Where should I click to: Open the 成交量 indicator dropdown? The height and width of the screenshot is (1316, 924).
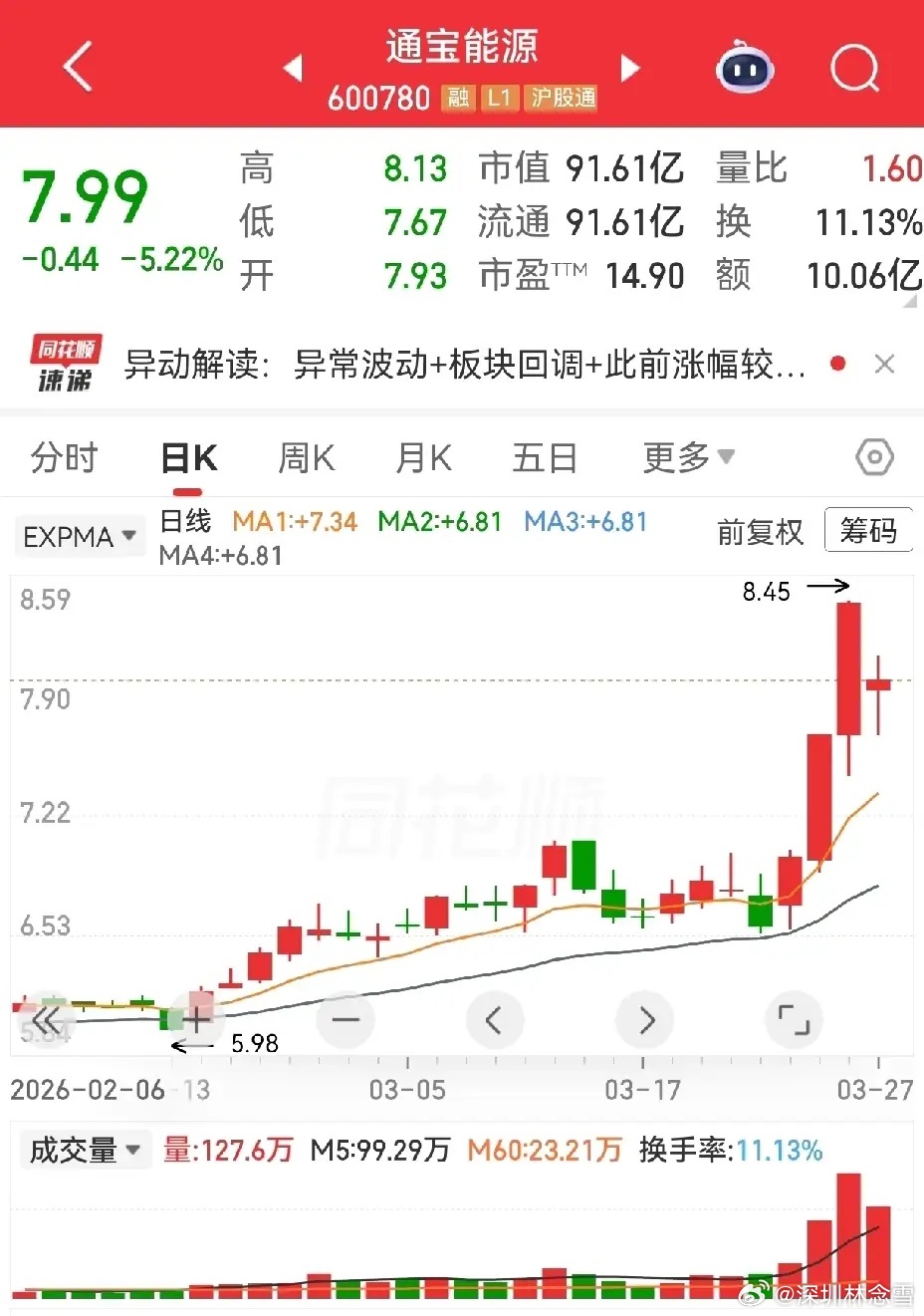click(85, 1149)
